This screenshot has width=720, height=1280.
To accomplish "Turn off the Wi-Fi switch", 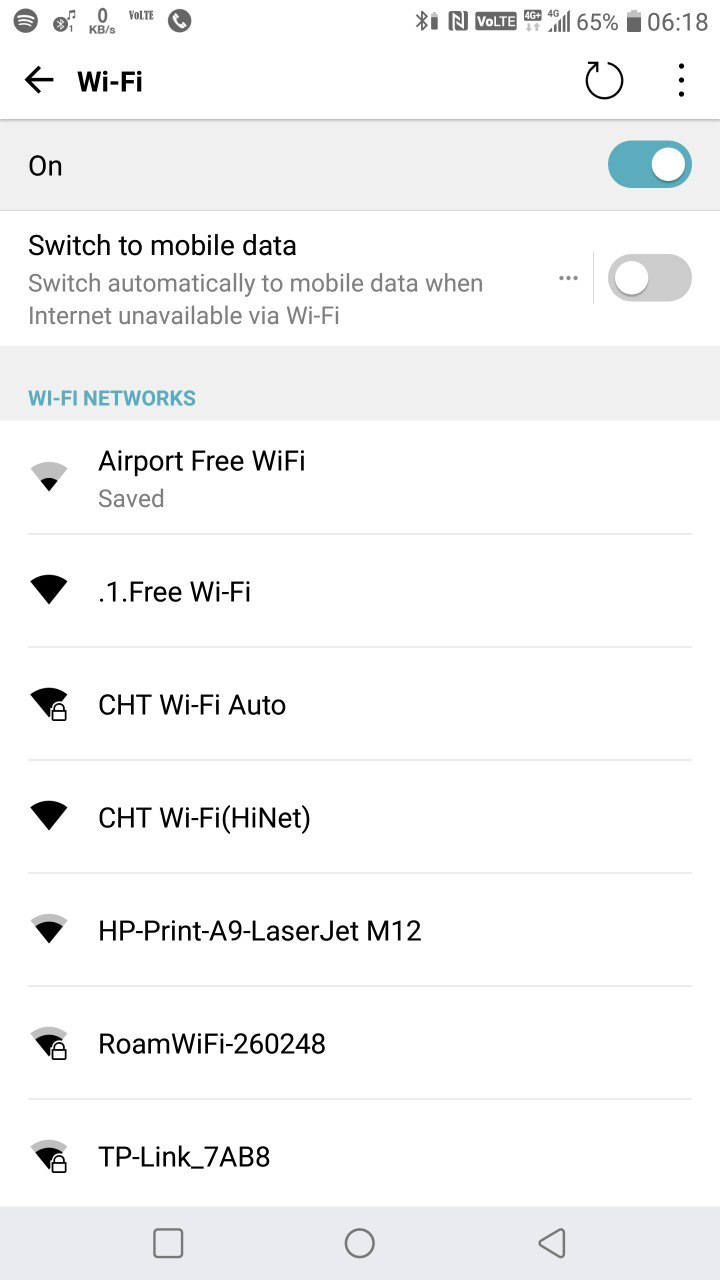I will (x=649, y=165).
